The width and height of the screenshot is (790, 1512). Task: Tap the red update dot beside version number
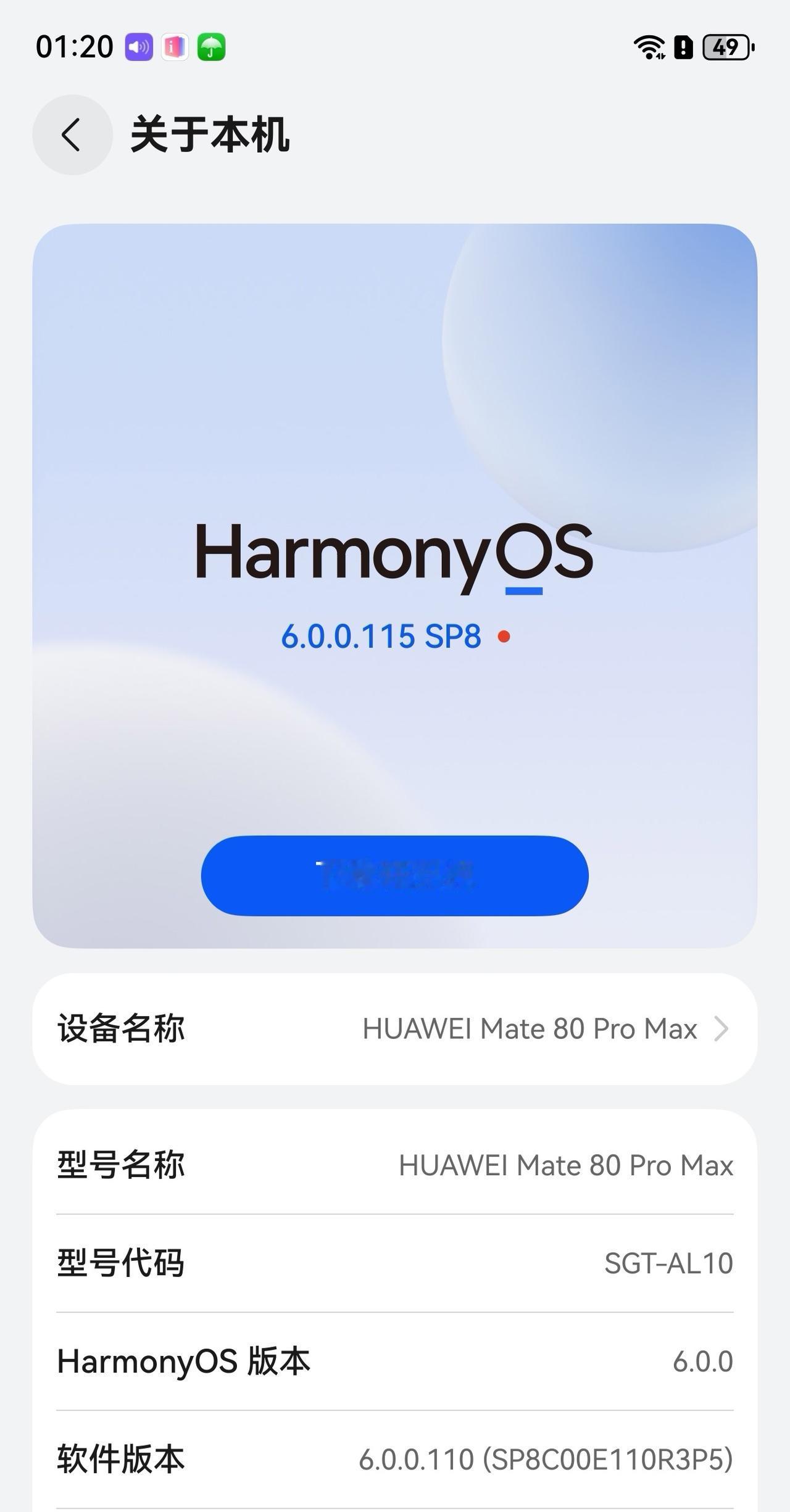click(x=505, y=638)
